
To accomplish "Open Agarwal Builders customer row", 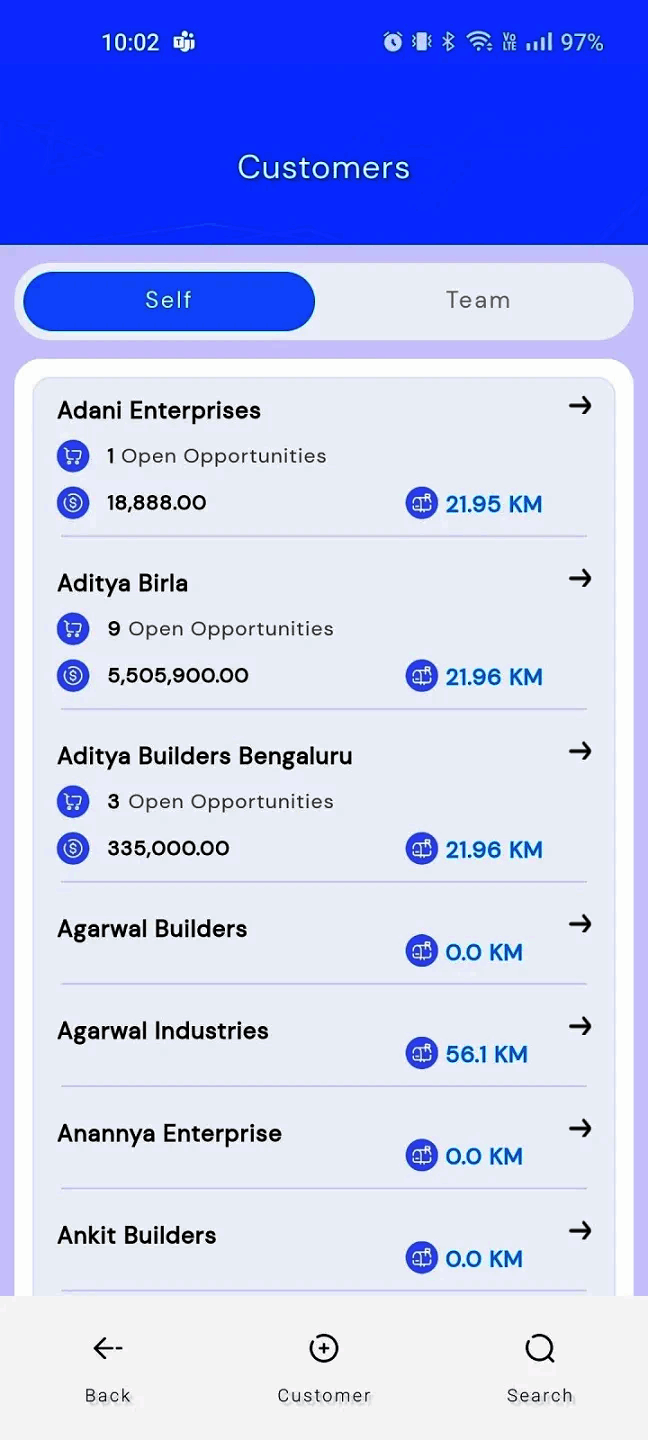I will pos(324,936).
